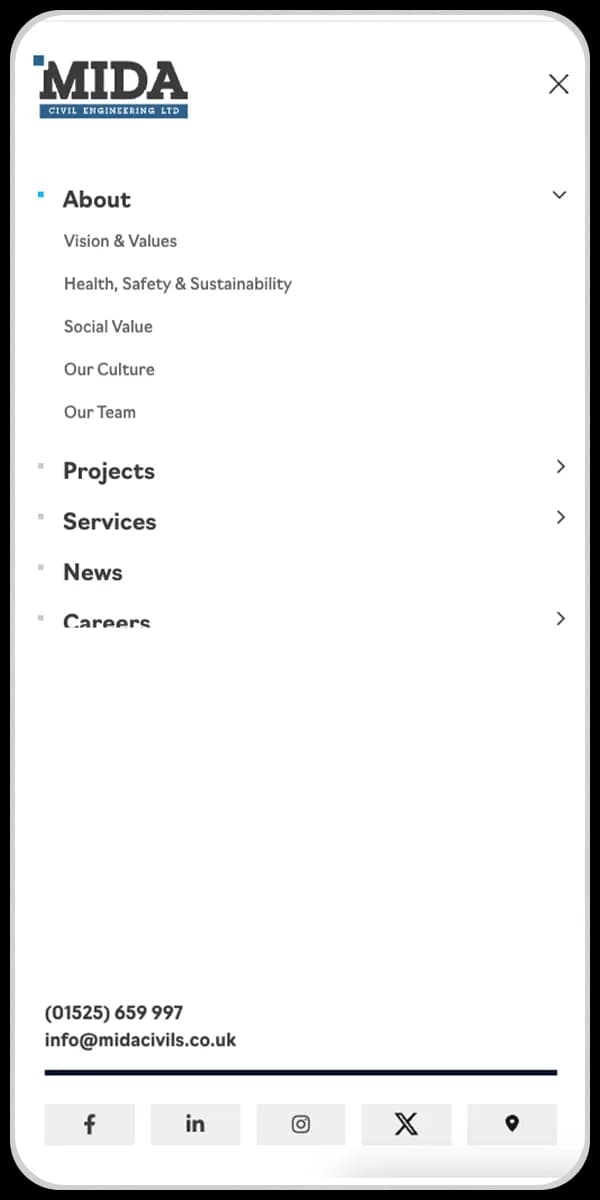
Task: Open the News page
Action: coord(93,572)
